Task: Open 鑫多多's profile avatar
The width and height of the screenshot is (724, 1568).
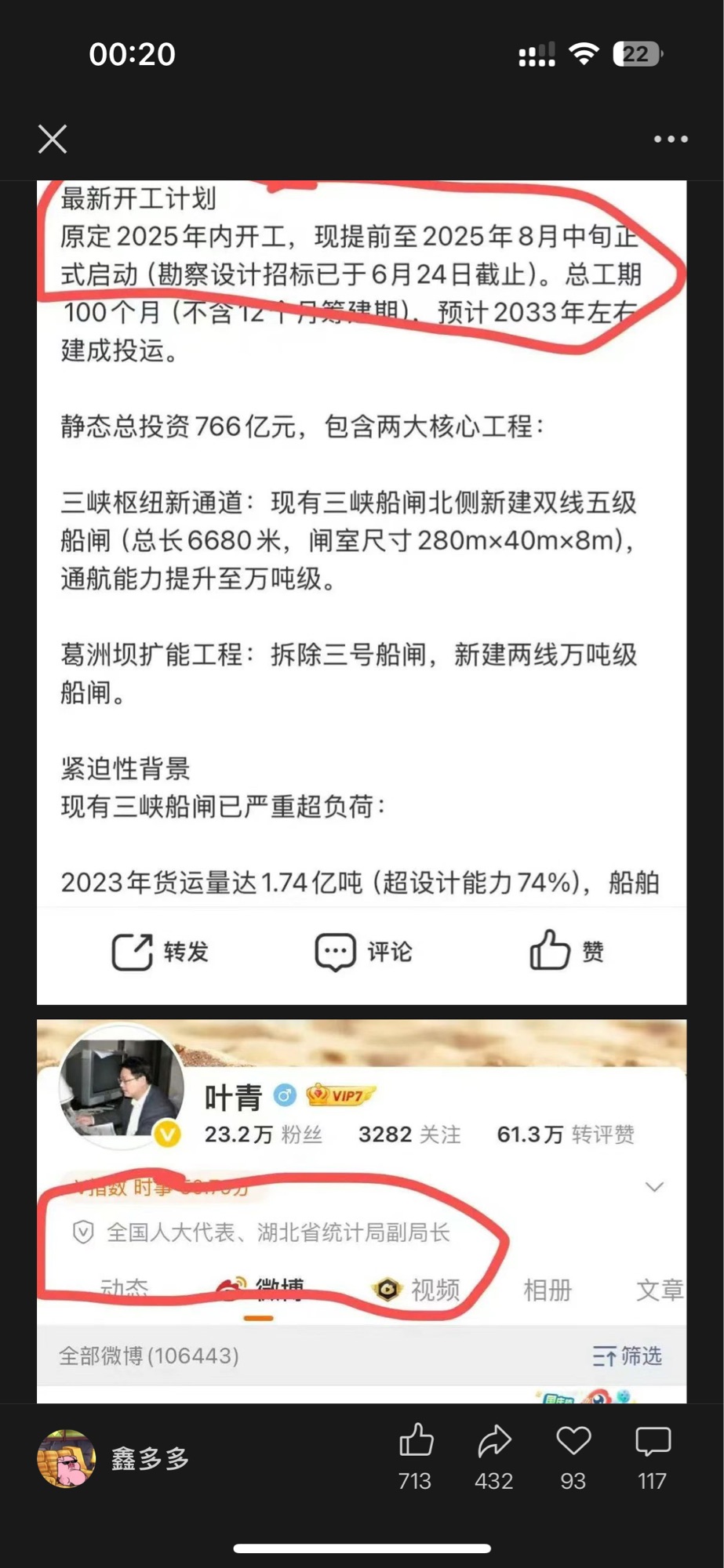Action: [67, 1458]
